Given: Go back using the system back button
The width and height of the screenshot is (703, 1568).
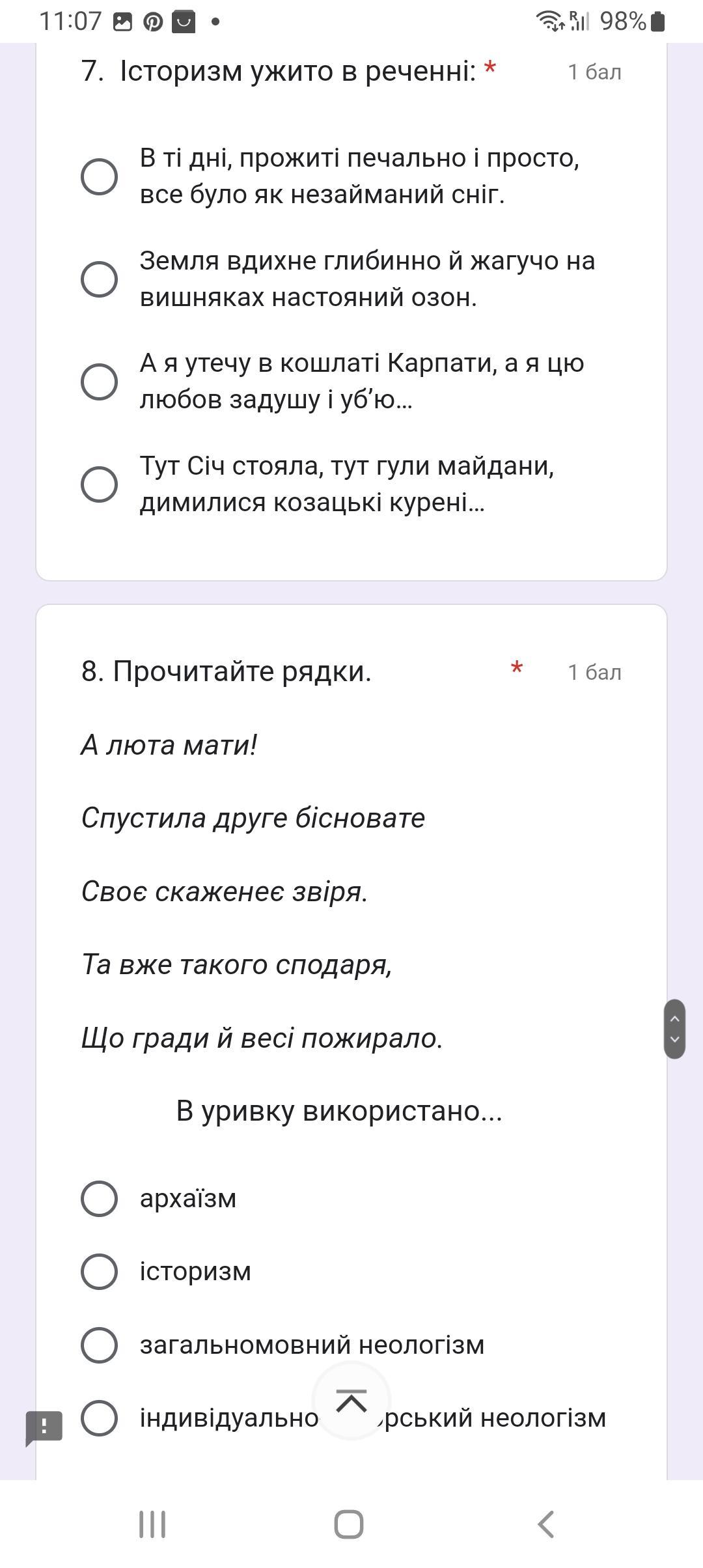Looking at the screenshot, I should 545,1524.
